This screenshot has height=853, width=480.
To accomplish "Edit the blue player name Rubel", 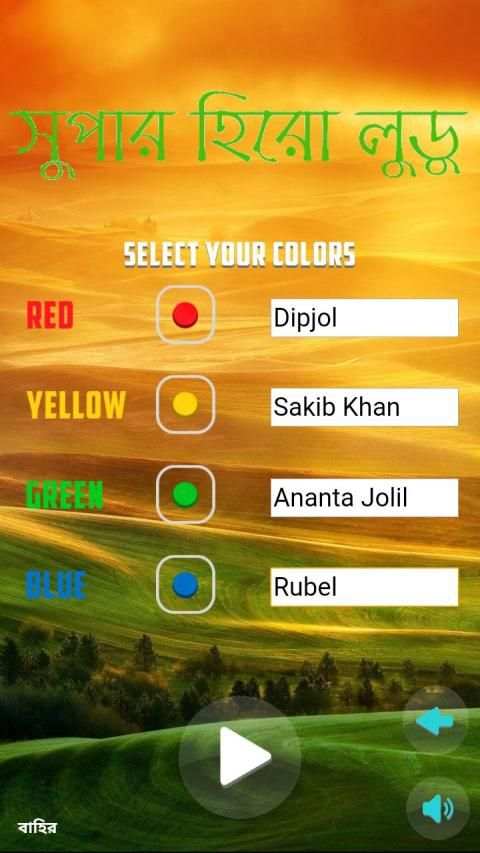I will pyautogui.click(x=365, y=587).
